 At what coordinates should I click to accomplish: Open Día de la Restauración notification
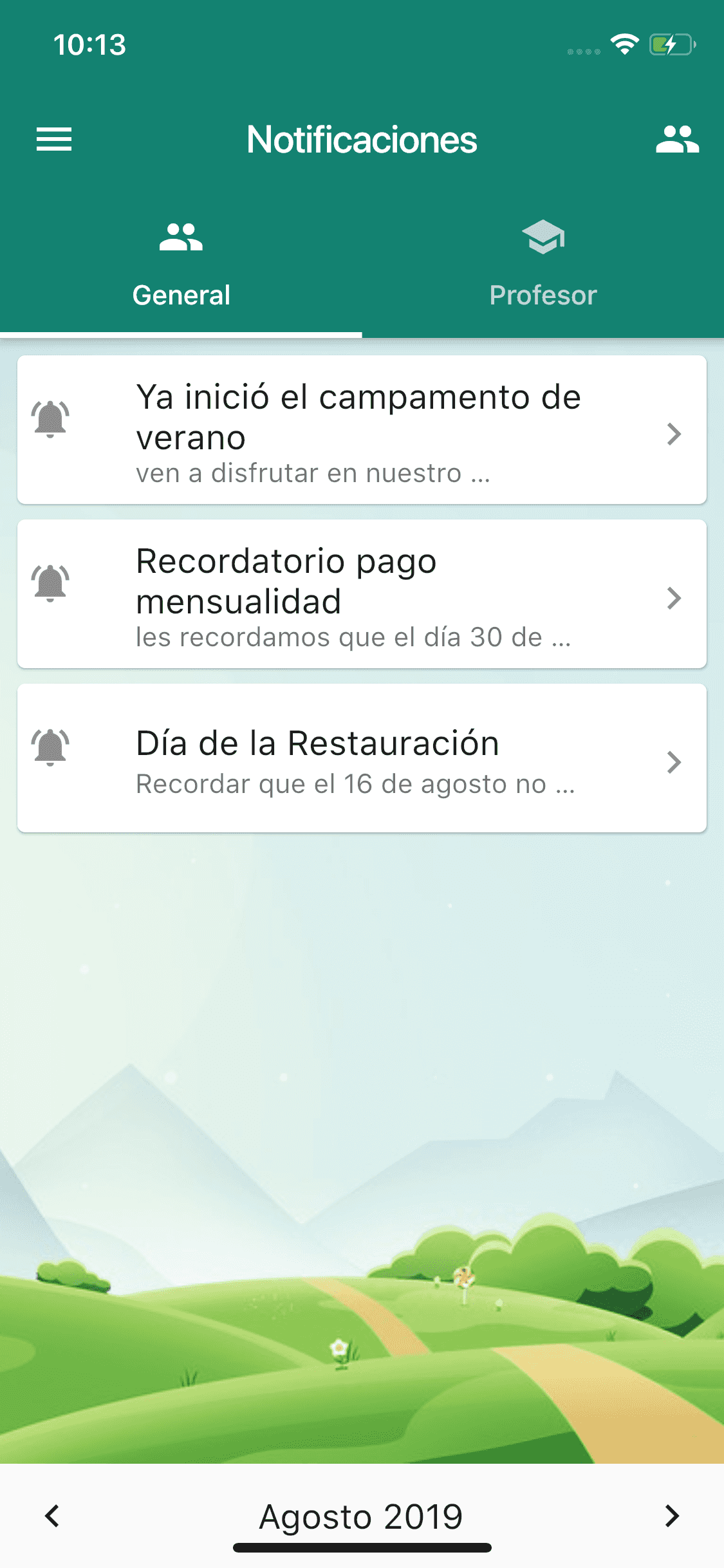click(362, 758)
